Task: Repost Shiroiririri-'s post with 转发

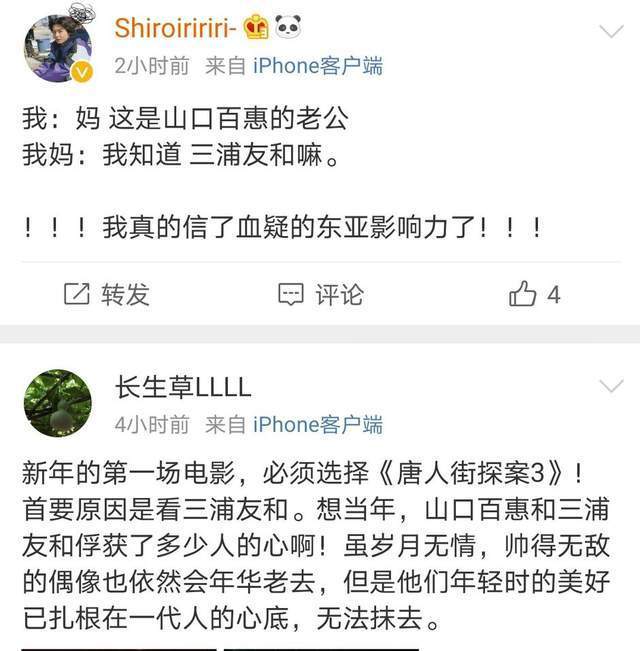Action: tap(106, 294)
